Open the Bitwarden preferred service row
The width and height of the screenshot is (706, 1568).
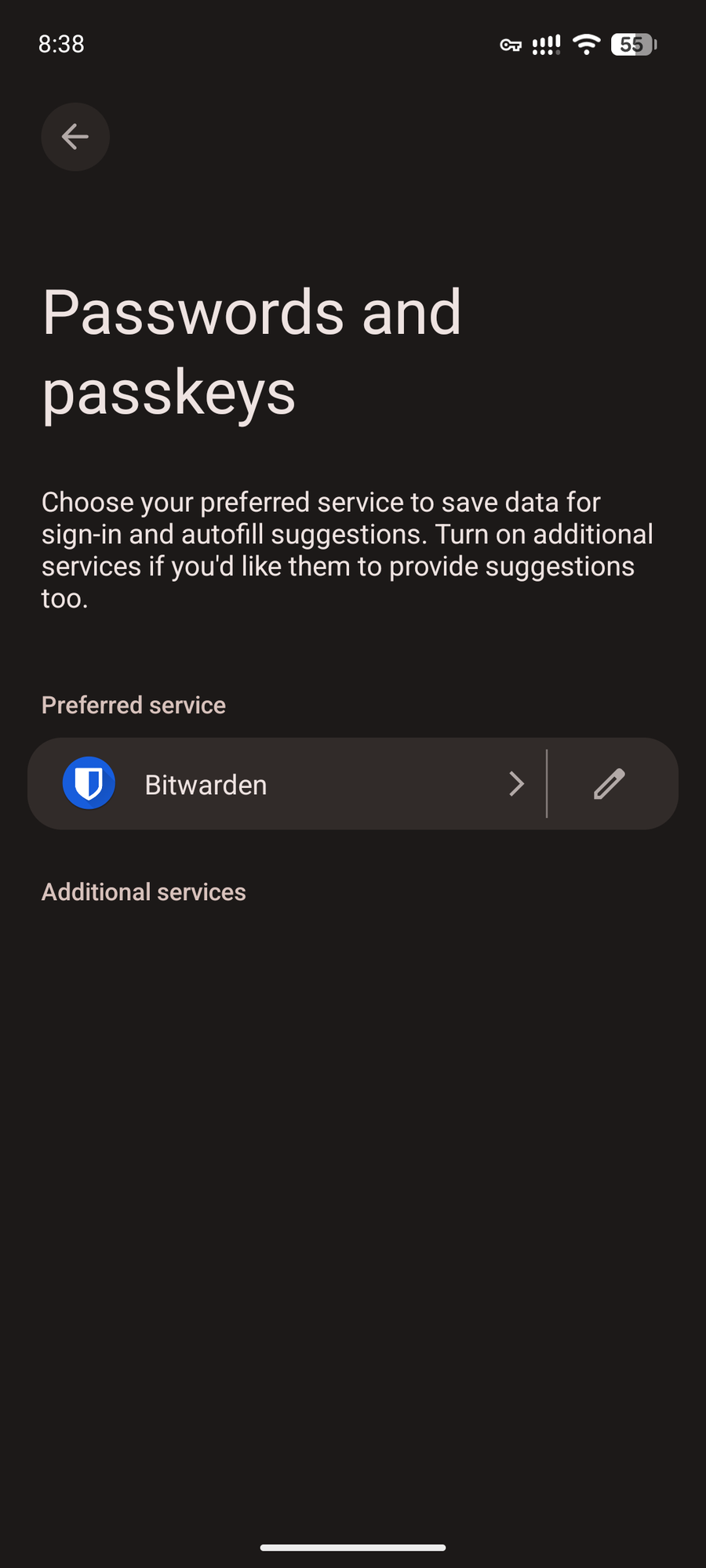[x=287, y=784]
